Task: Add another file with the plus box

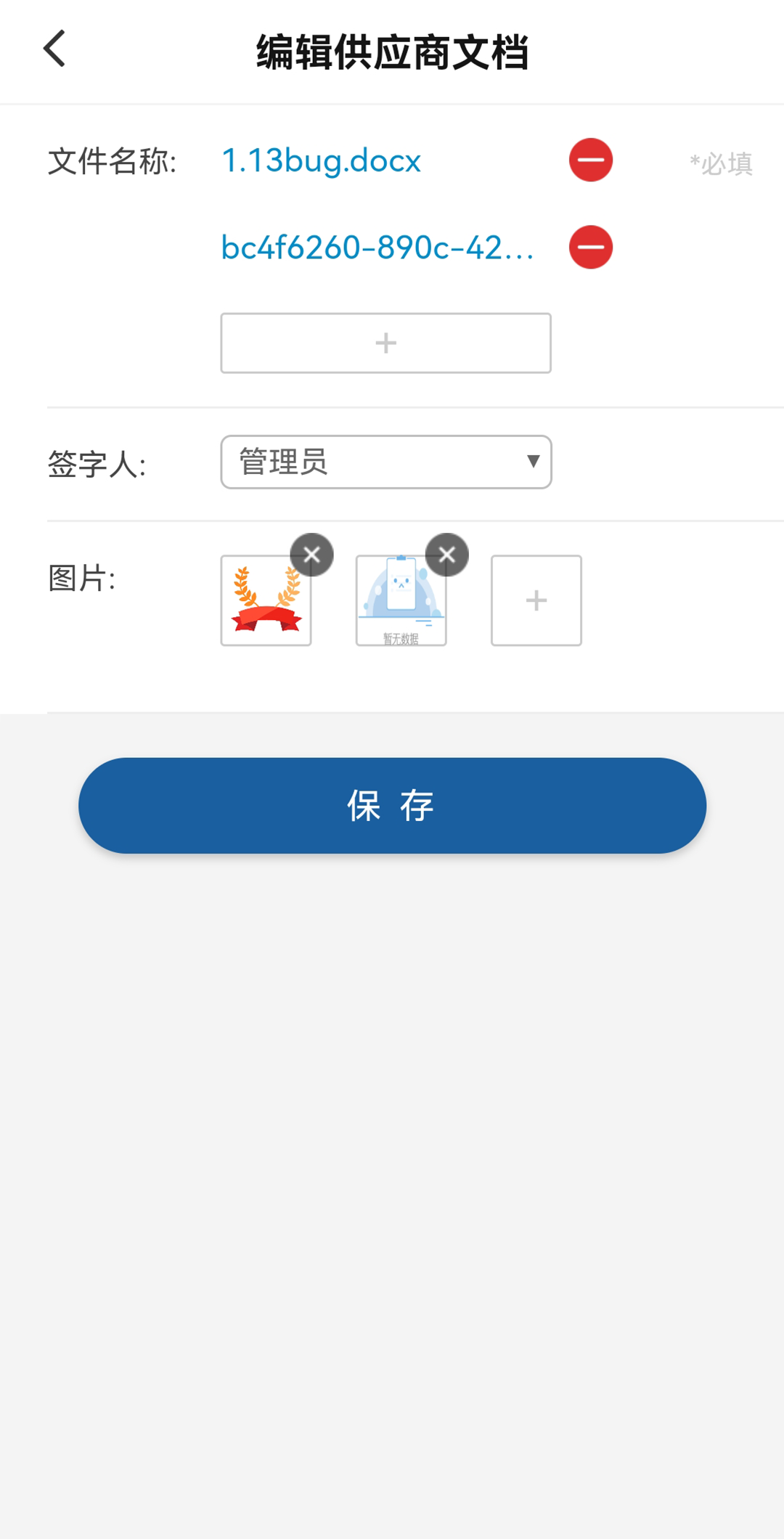Action: point(385,343)
